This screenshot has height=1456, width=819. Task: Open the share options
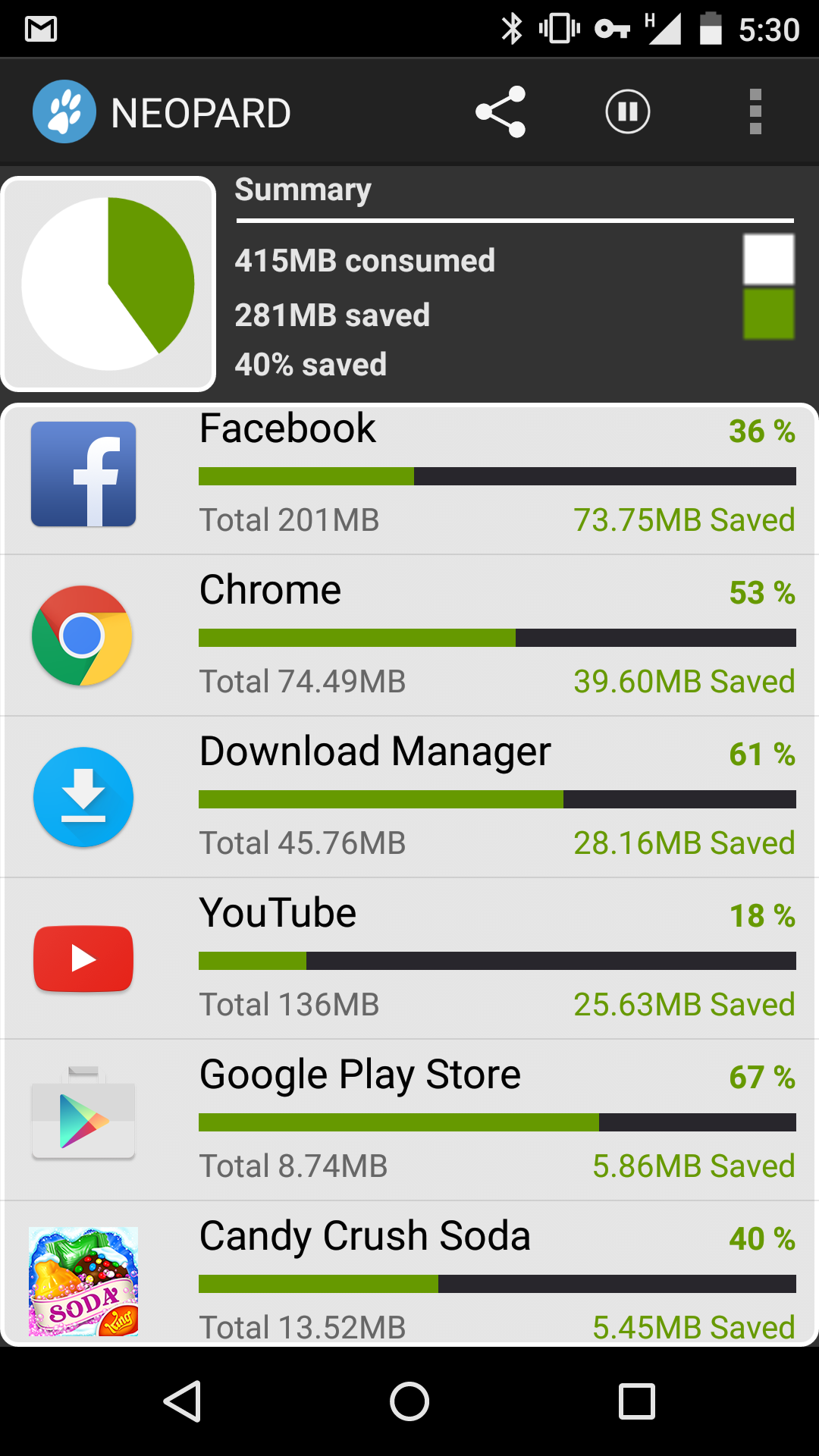(x=500, y=111)
